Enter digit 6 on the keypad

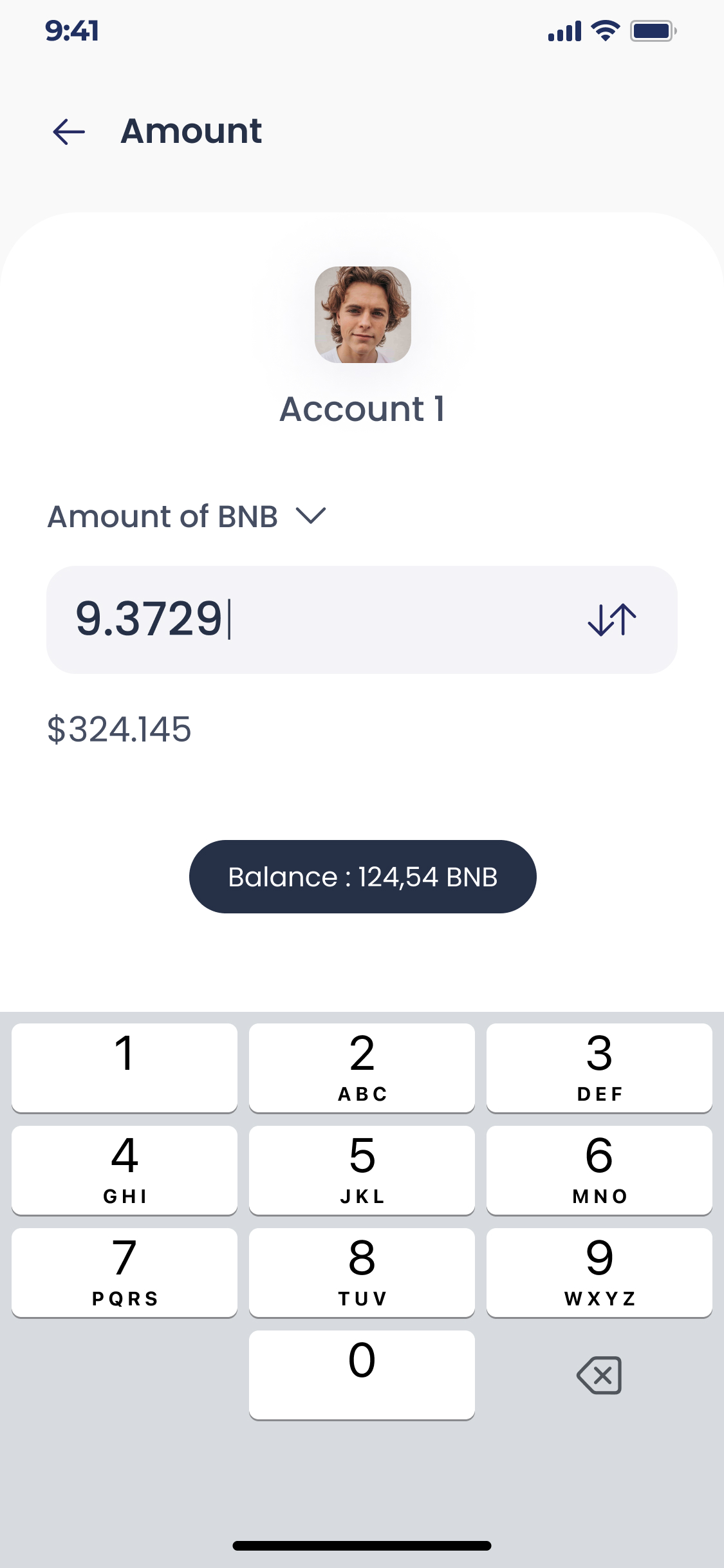[x=599, y=1170]
